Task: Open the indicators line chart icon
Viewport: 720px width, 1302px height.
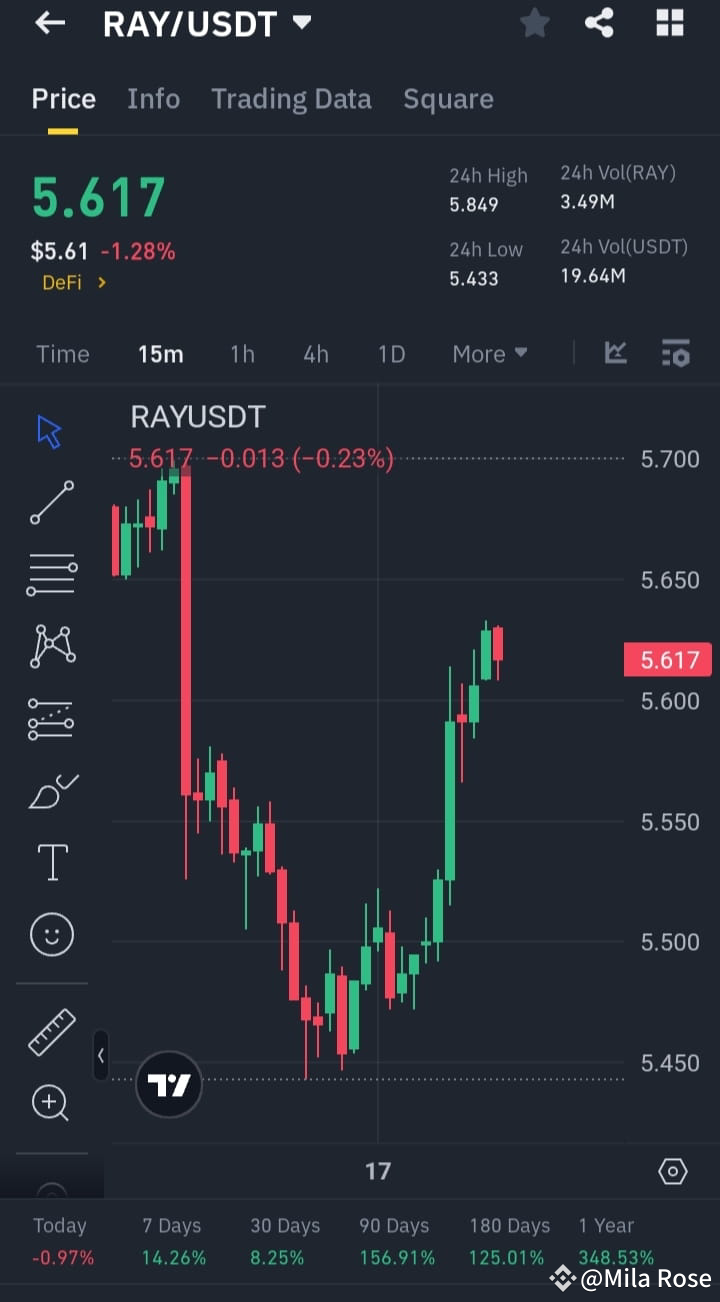Action: [616, 353]
